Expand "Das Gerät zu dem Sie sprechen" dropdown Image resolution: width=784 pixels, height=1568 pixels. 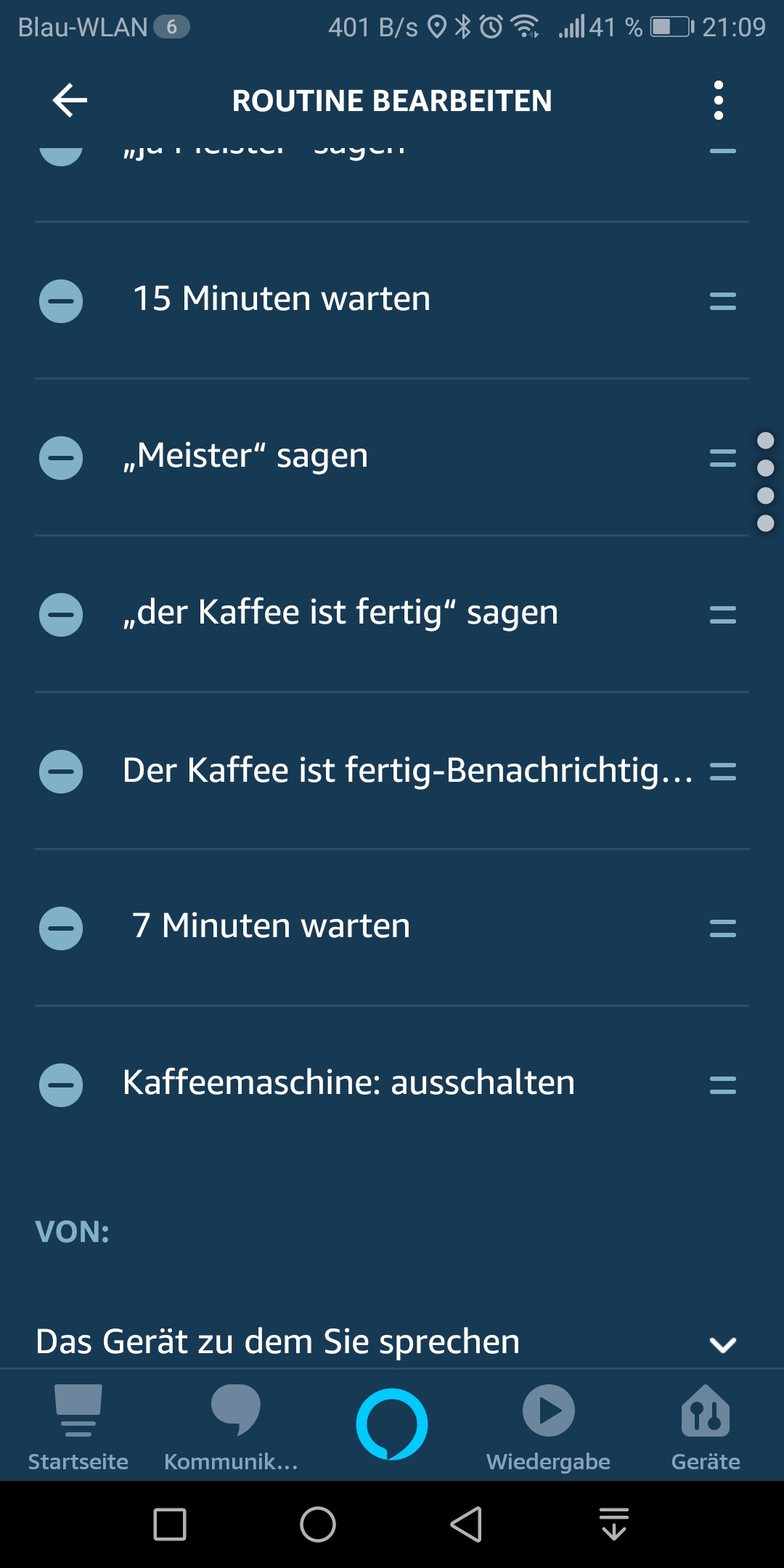[722, 1344]
